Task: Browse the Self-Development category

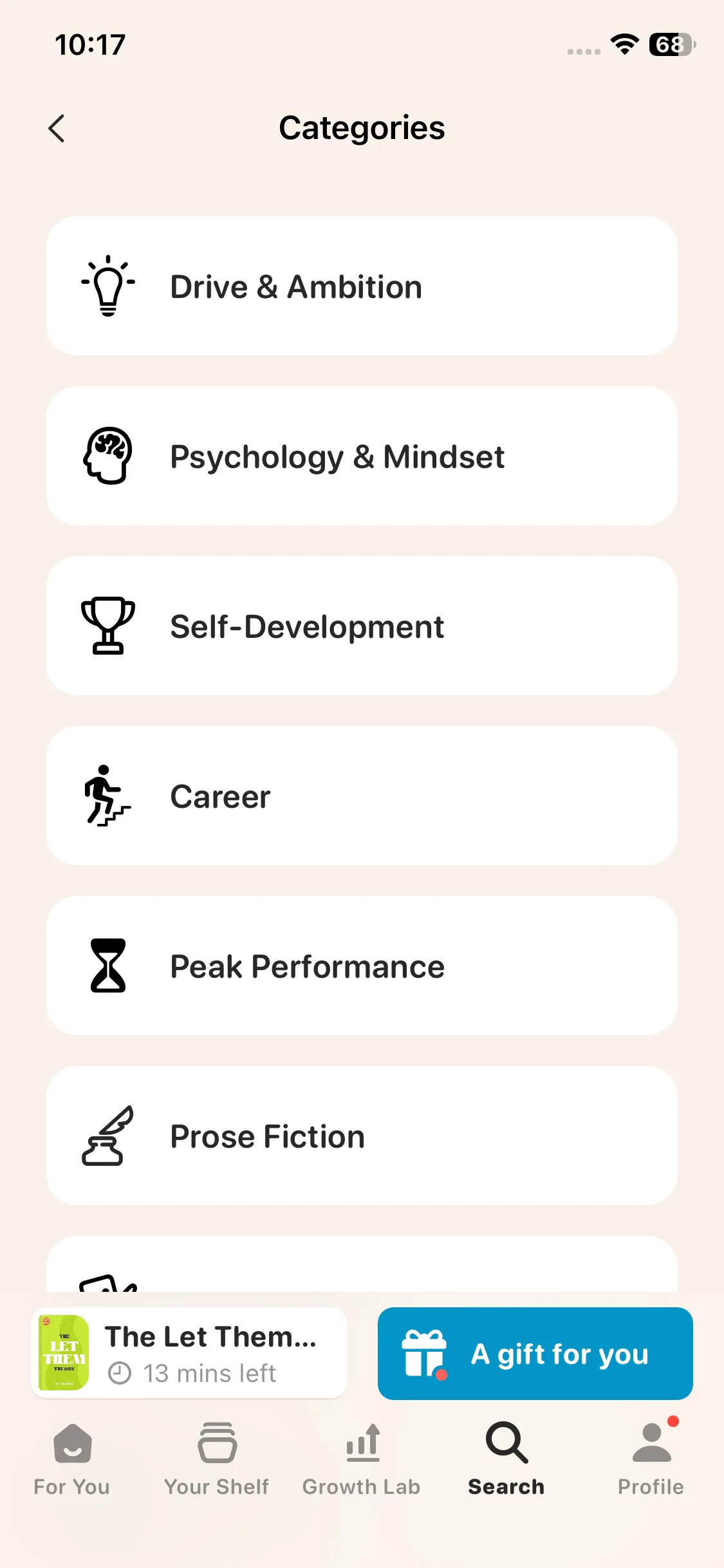Action: (x=362, y=626)
